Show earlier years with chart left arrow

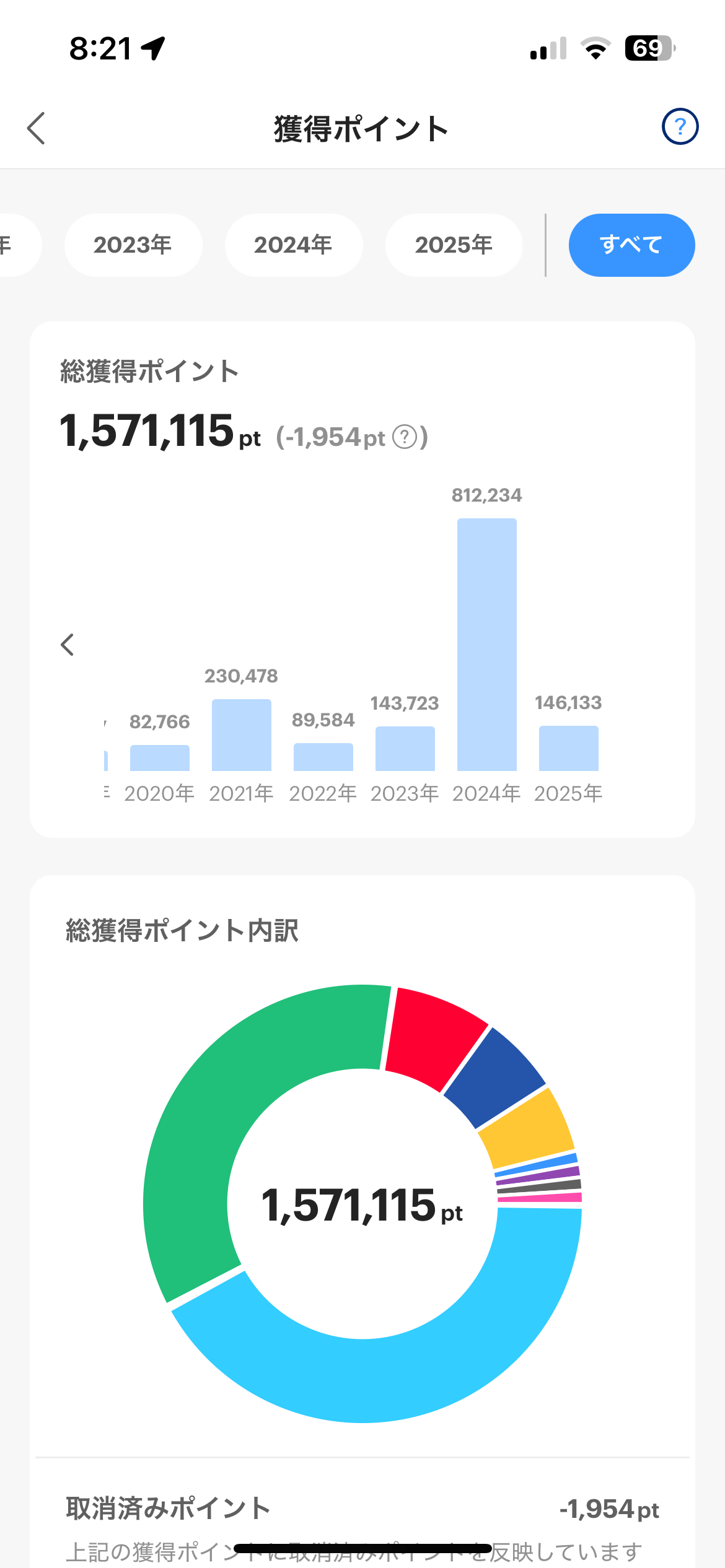pos(68,645)
